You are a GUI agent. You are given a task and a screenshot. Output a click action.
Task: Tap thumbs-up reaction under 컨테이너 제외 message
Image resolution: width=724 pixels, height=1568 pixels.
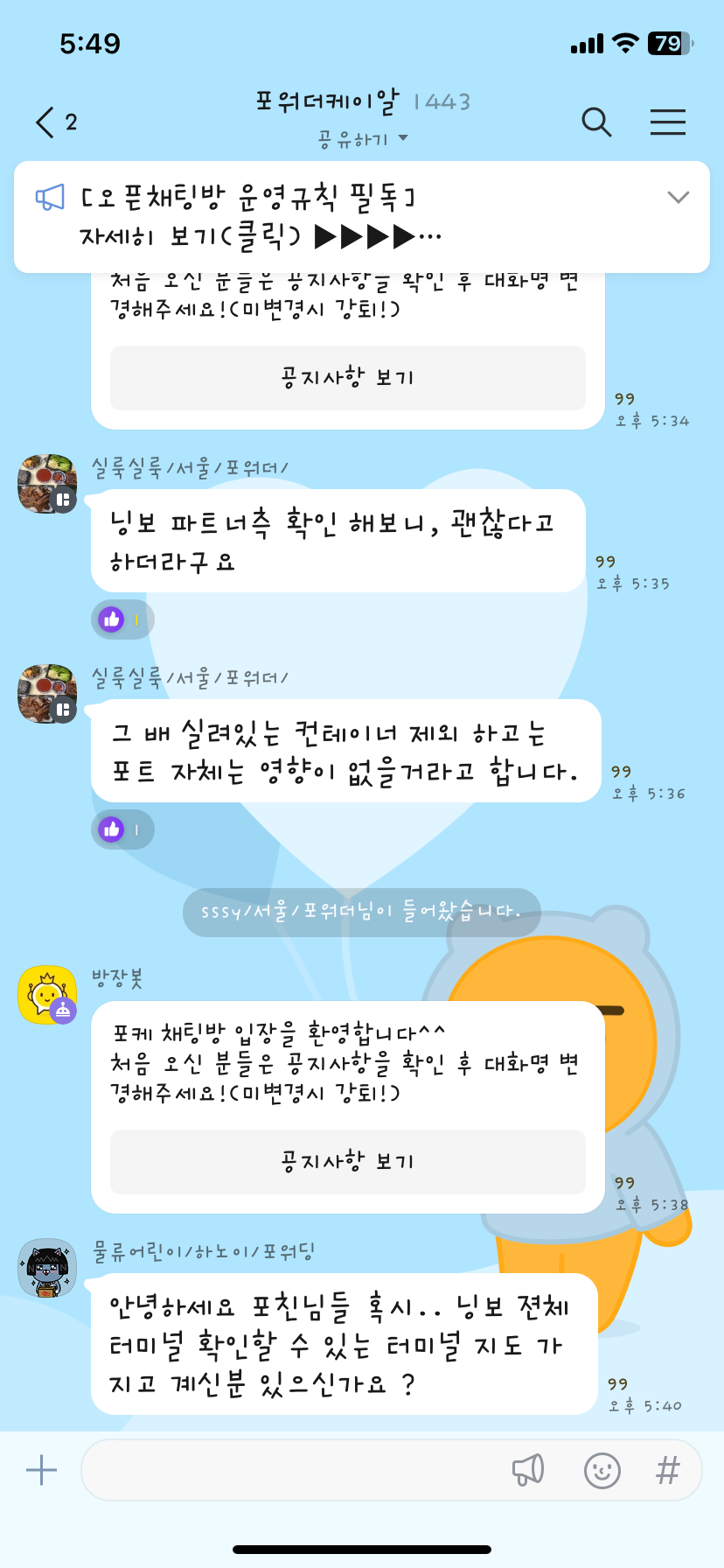pyautogui.click(x=122, y=829)
